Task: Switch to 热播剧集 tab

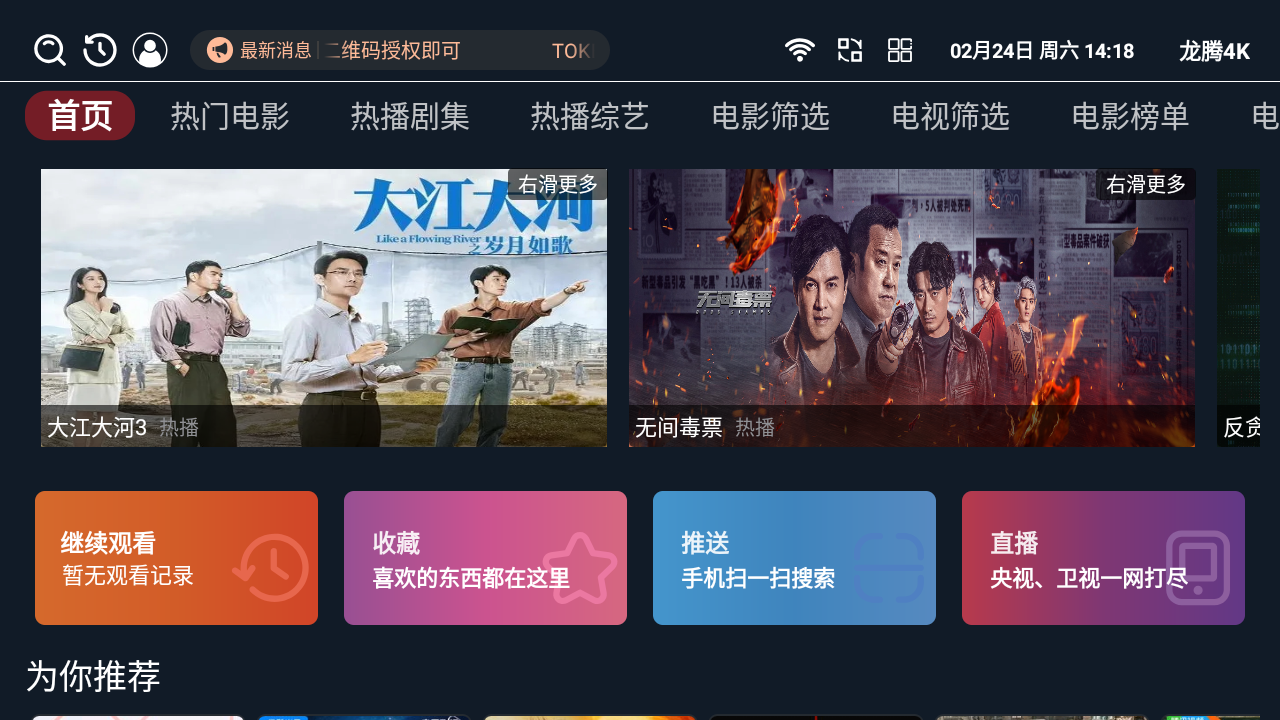Action: 410,117
